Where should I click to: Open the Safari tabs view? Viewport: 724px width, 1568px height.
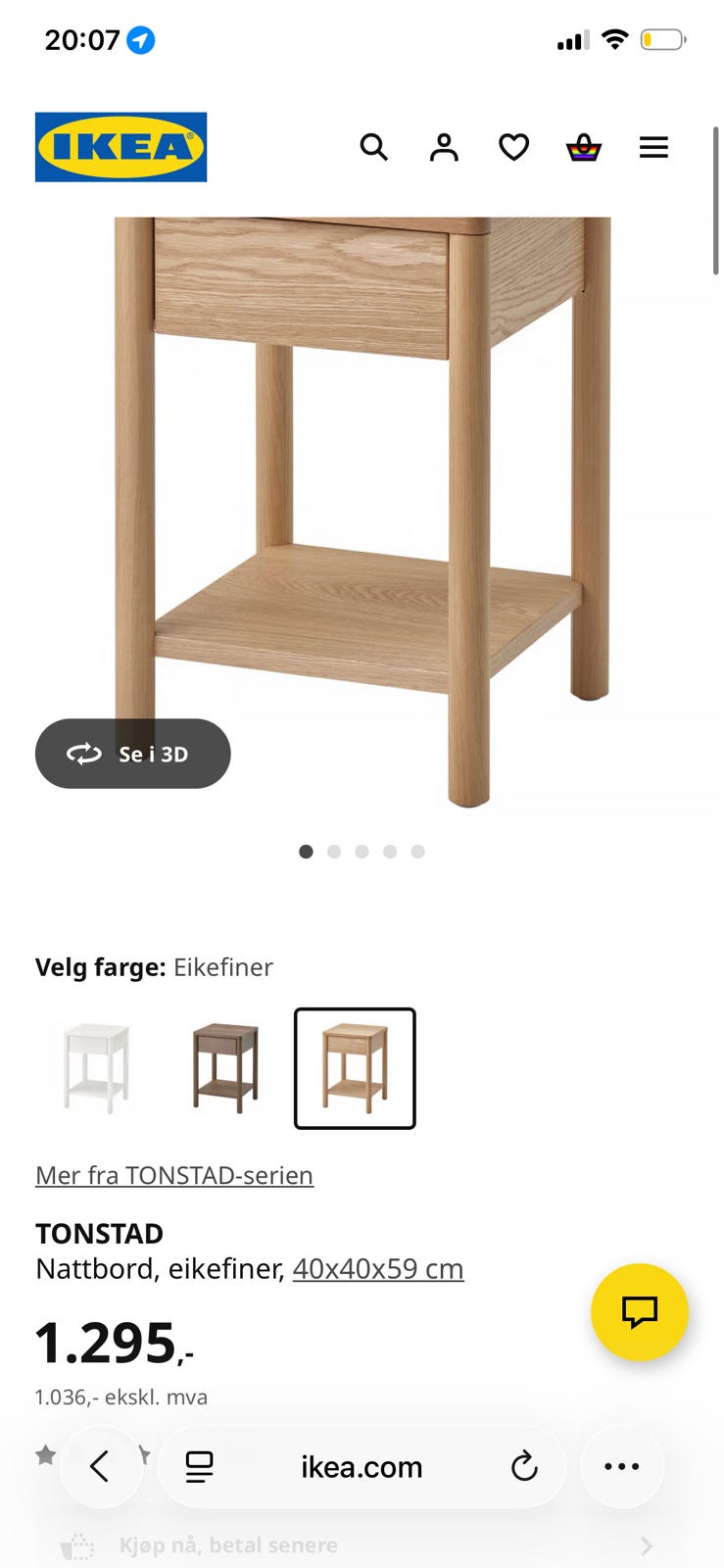point(197,1467)
